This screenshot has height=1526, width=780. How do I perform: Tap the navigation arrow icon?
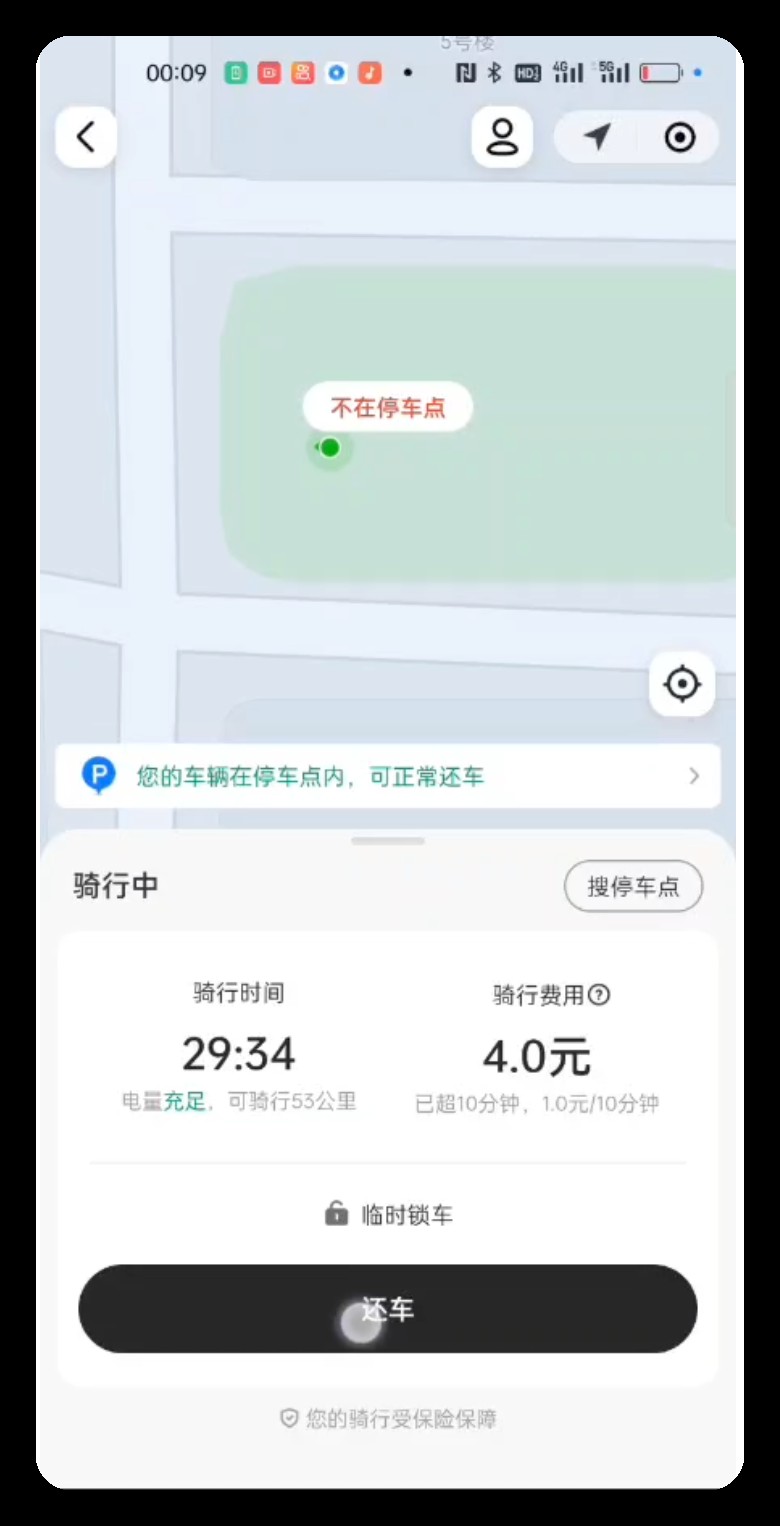click(x=597, y=137)
